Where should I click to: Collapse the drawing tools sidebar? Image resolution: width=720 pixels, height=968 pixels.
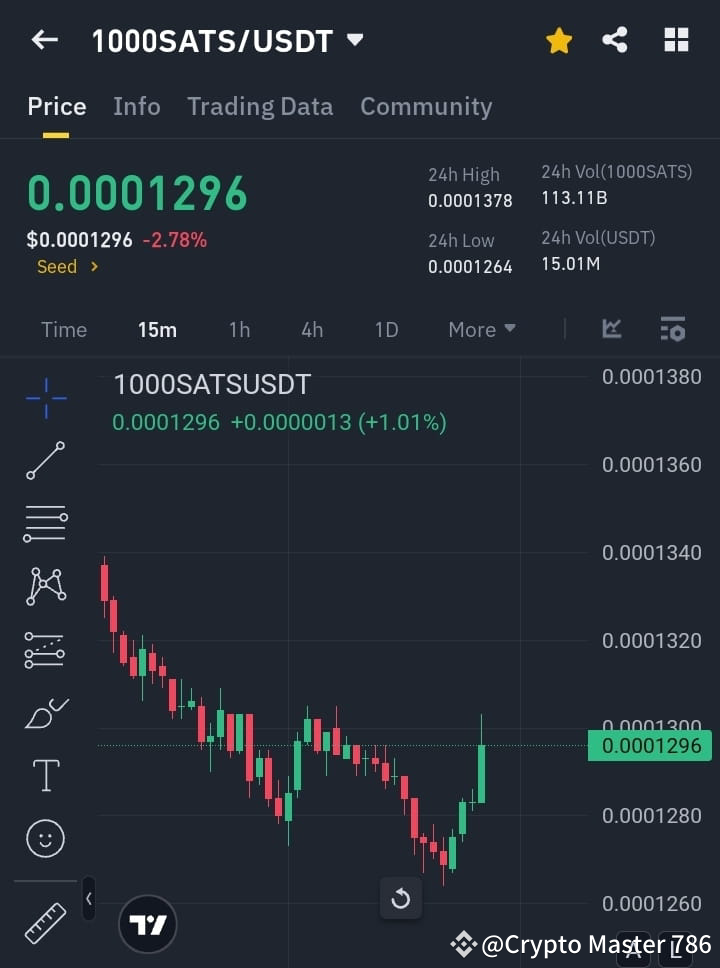tap(88, 898)
